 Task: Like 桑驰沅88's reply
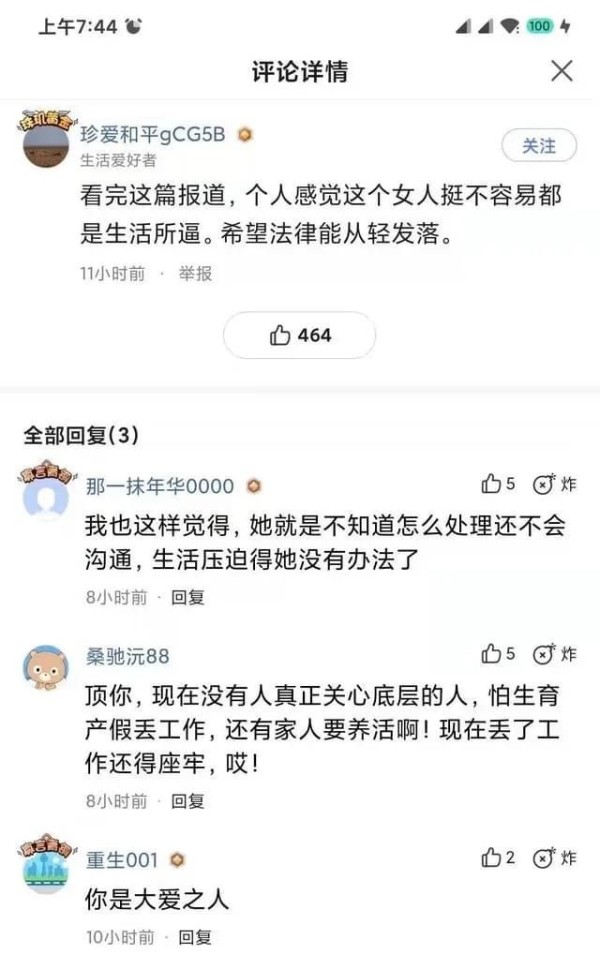coord(497,654)
